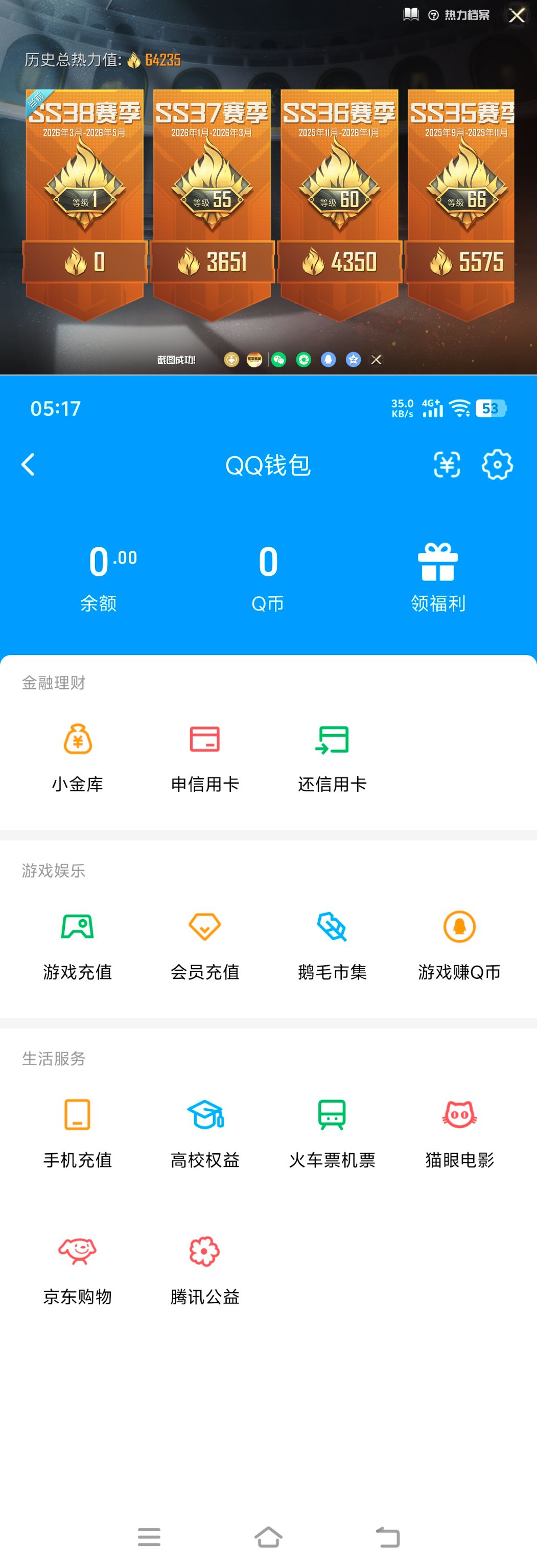Open the help icon beside 热力档案
Viewport: 537px width, 1568px height.
tap(432, 15)
